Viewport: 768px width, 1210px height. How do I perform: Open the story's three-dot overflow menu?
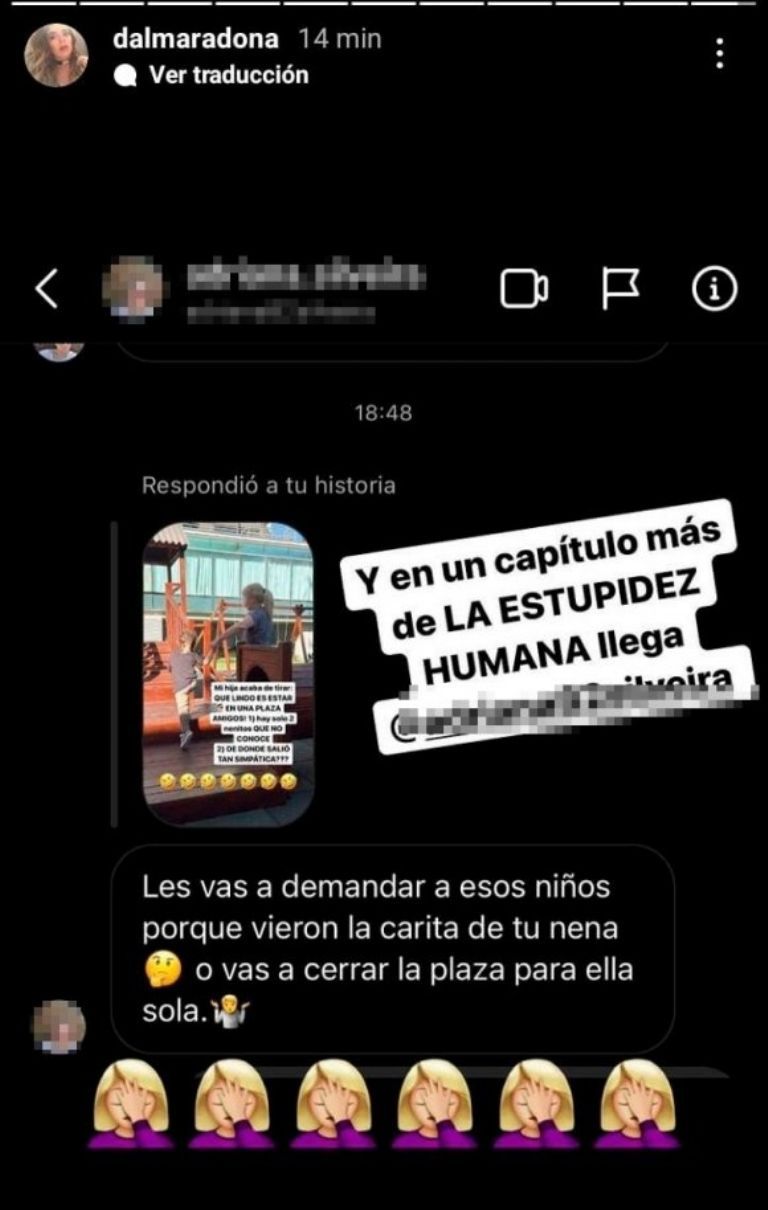(719, 54)
